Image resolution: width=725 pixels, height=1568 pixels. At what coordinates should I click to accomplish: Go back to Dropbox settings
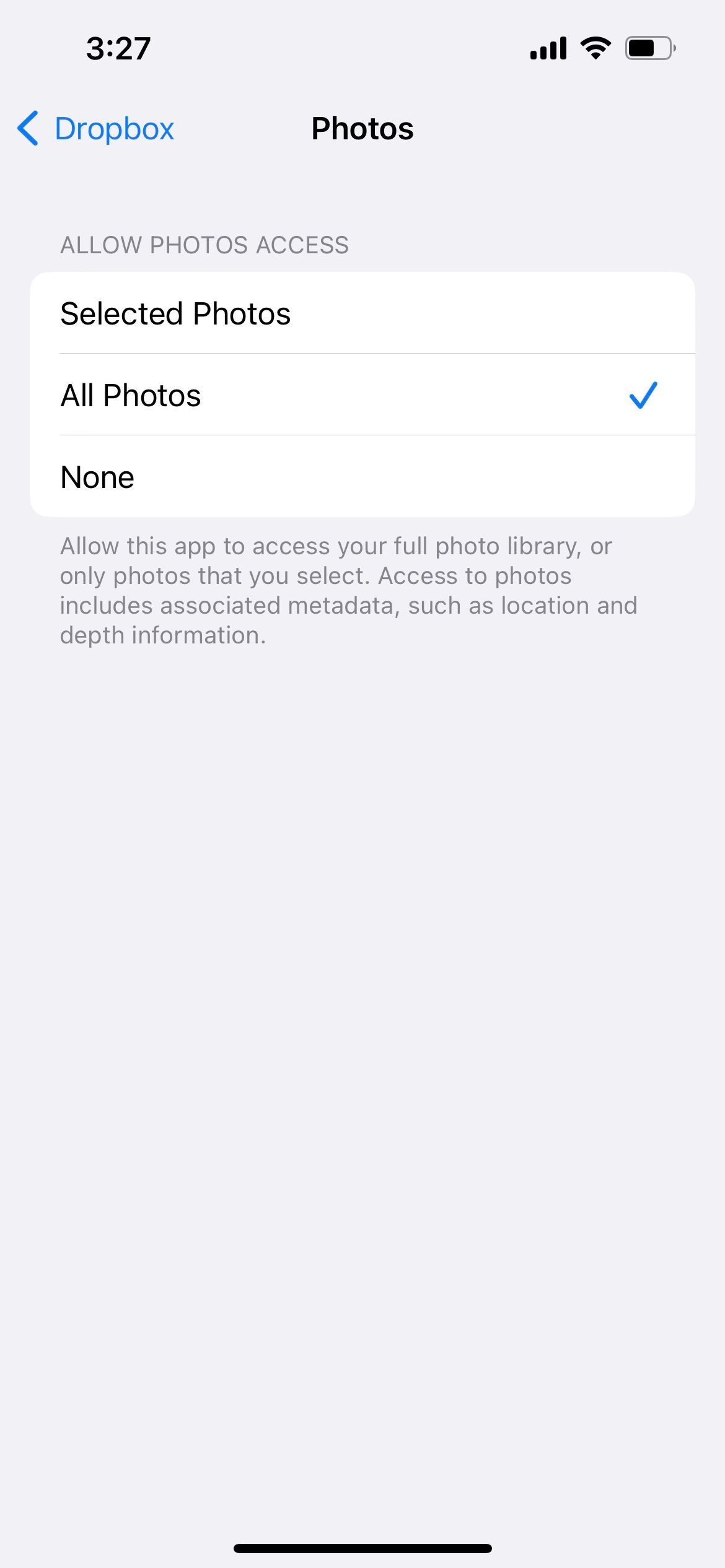click(96, 129)
